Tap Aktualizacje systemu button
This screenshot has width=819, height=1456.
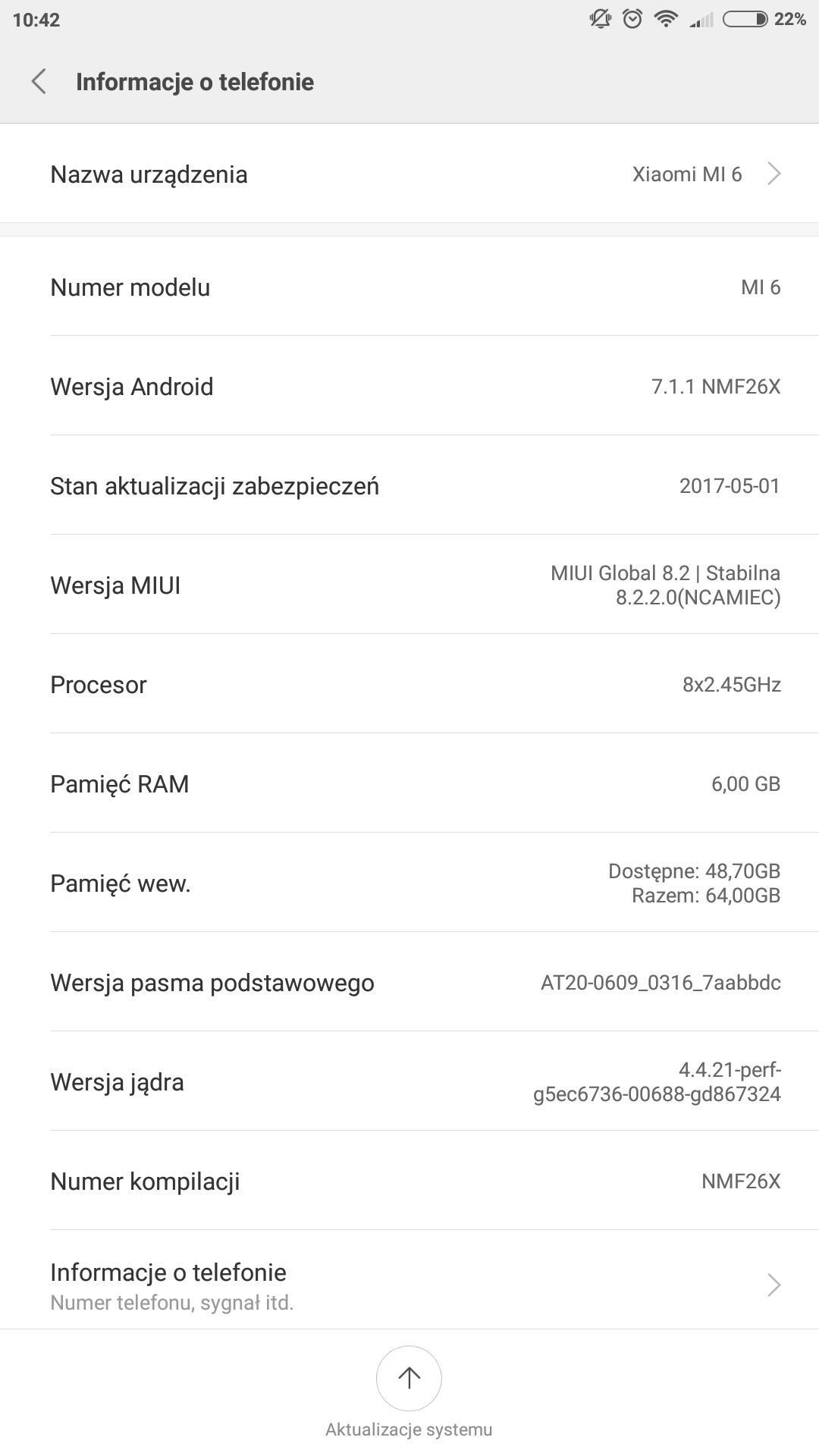tap(409, 1379)
